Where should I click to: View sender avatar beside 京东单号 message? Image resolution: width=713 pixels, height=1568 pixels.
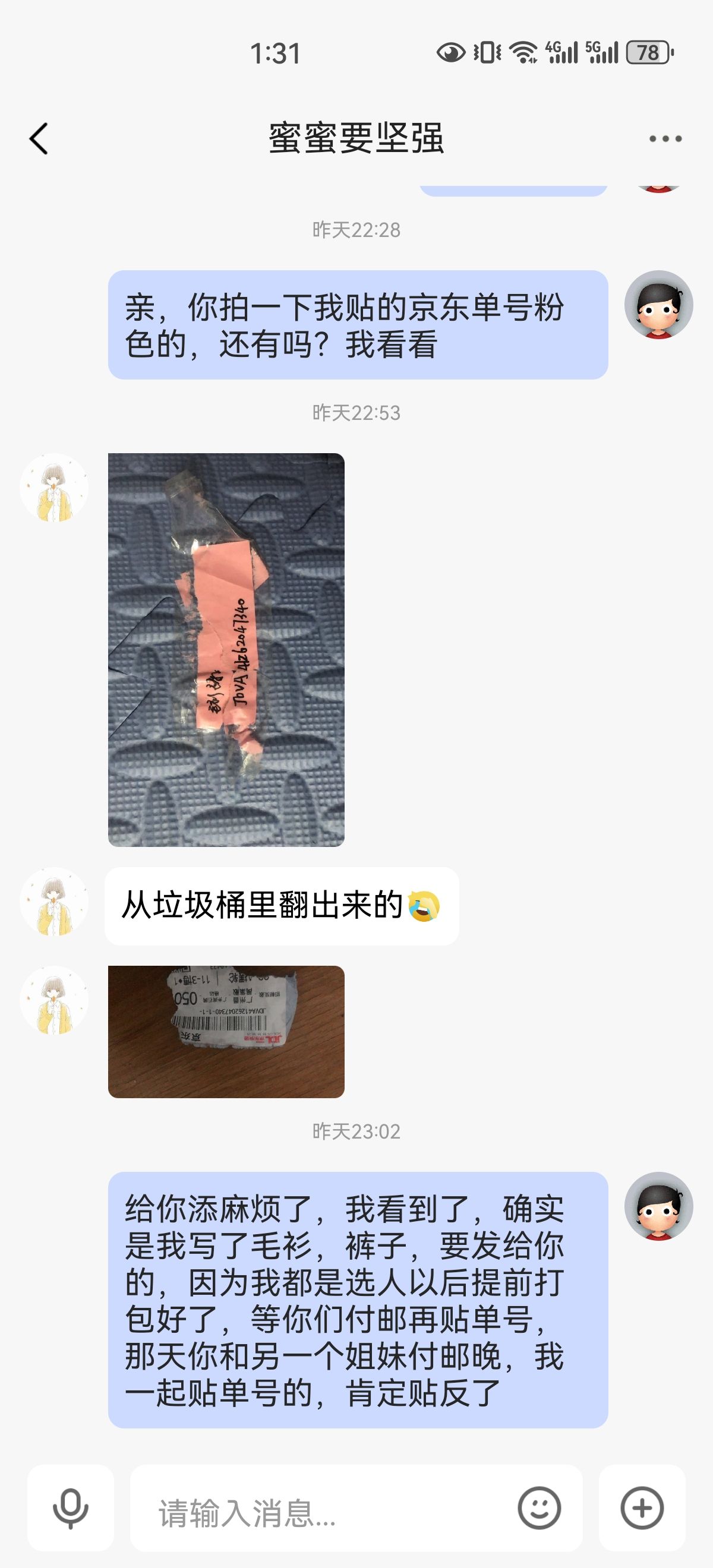pyautogui.click(x=658, y=305)
